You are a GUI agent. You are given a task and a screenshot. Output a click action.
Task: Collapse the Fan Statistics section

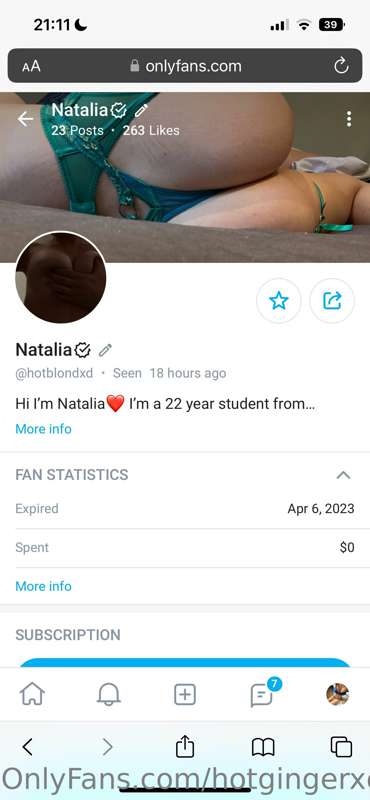tap(343, 475)
